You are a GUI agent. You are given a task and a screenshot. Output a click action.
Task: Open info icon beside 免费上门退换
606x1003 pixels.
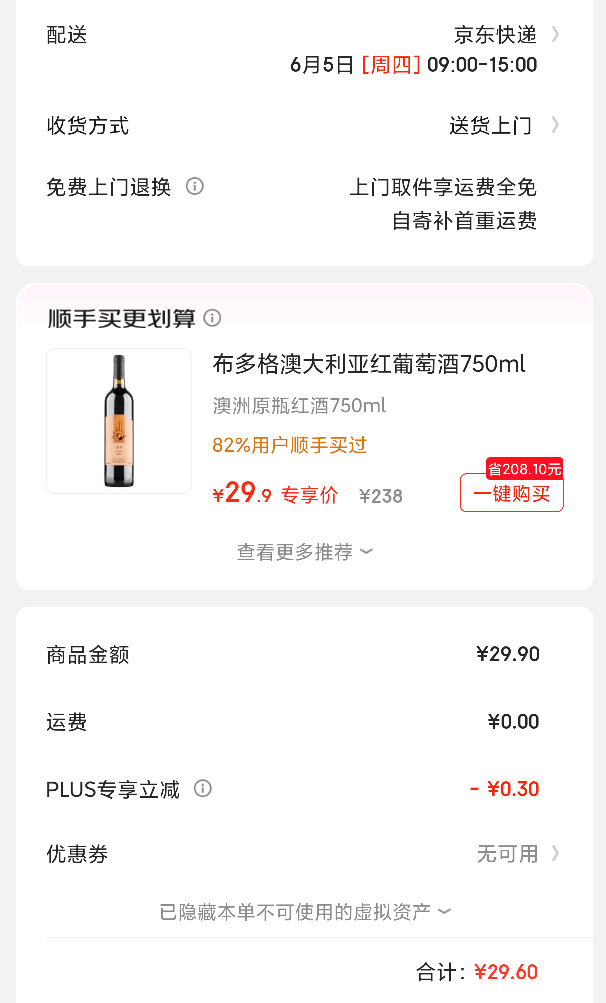[x=195, y=186]
